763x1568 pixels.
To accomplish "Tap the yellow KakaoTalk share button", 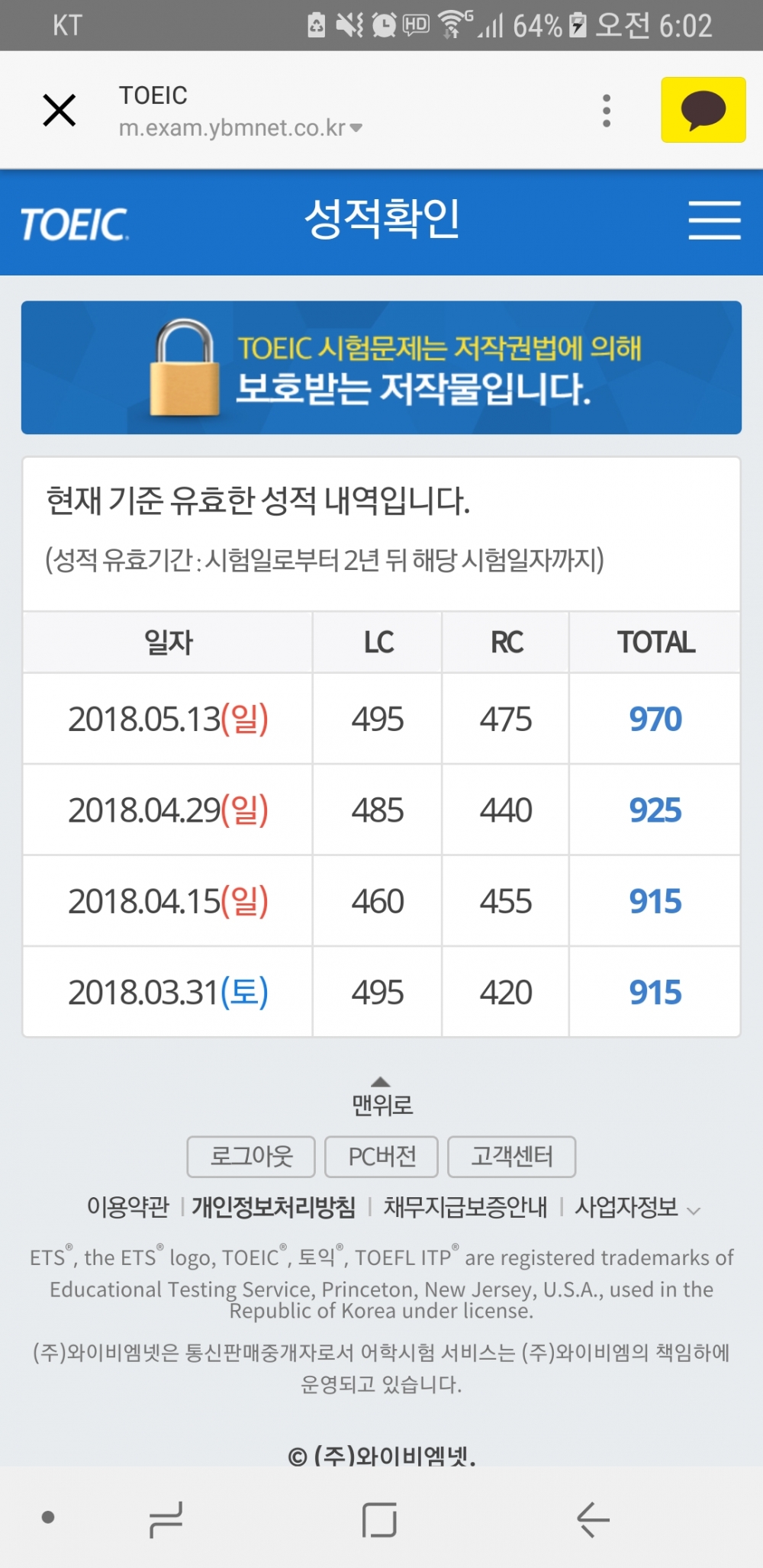I will click(x=703, y=110).
